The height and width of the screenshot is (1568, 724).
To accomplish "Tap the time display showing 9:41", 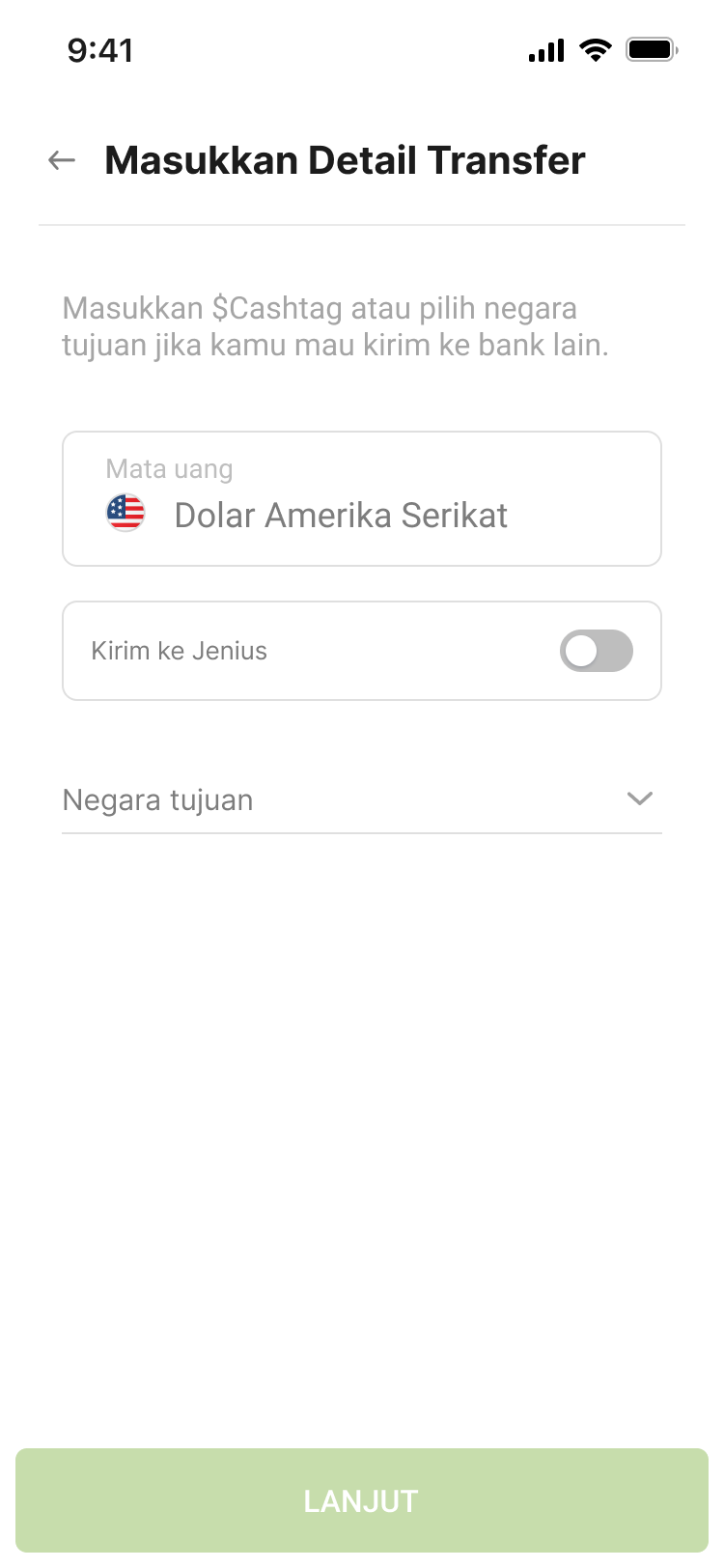I will tap(100, 50).
